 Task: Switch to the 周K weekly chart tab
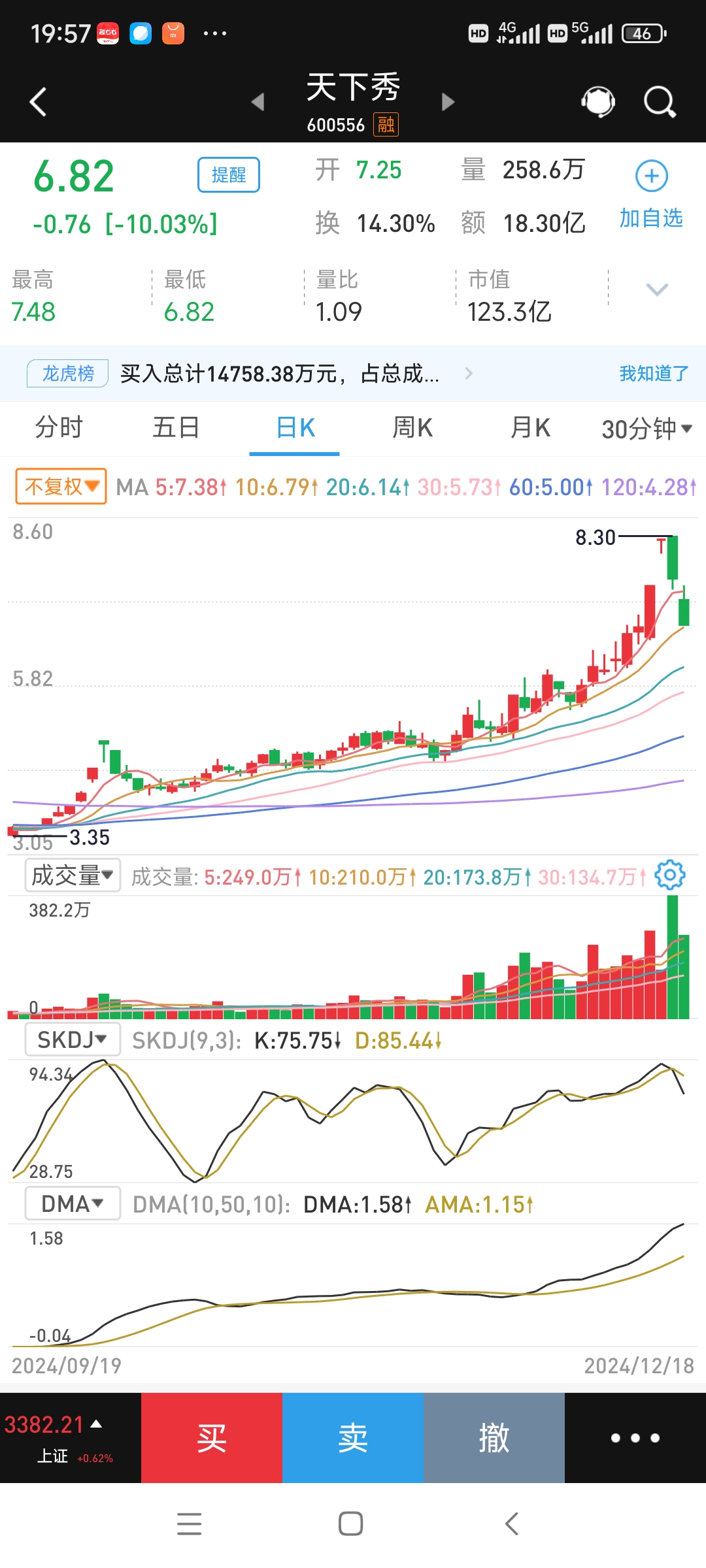pos(411,428)
